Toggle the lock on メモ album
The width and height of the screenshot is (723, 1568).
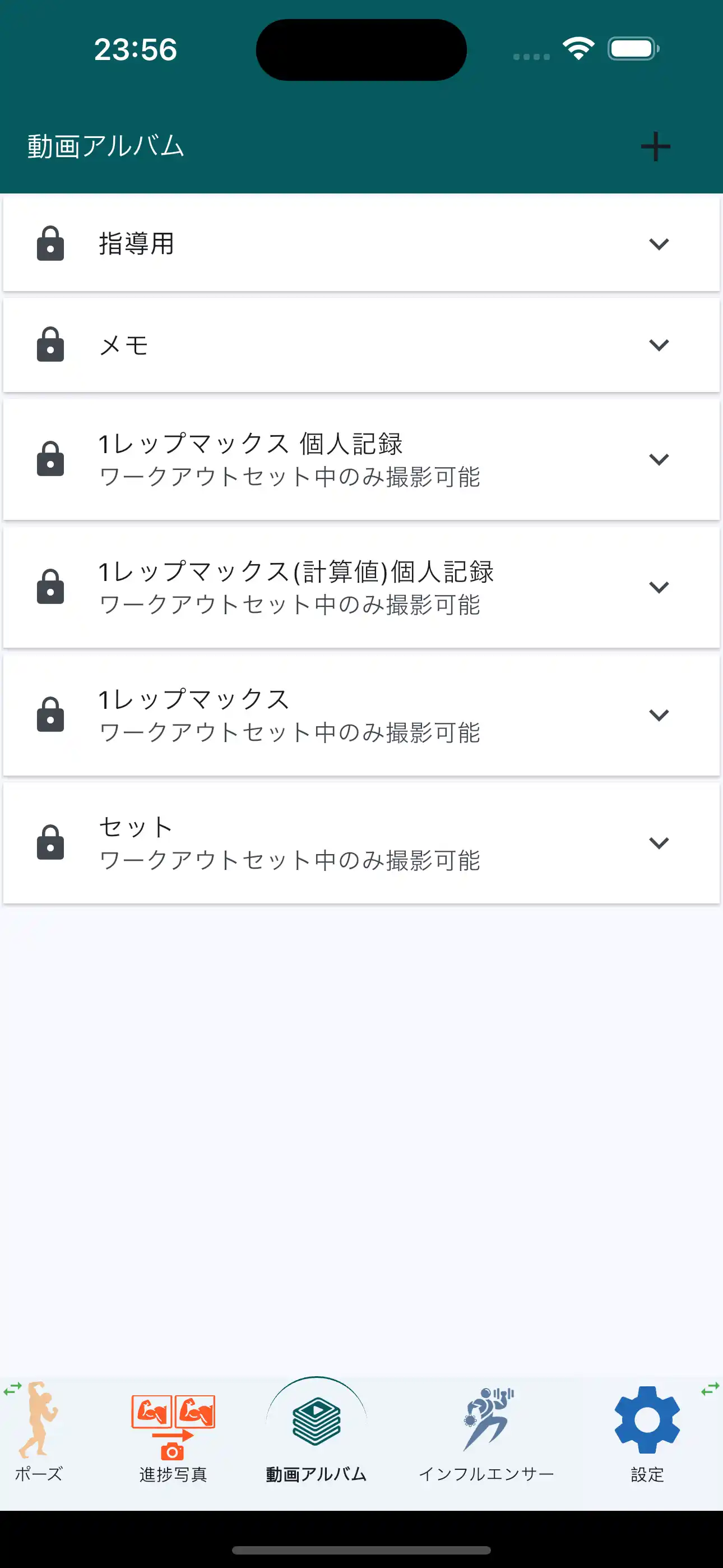pos(50,344)
